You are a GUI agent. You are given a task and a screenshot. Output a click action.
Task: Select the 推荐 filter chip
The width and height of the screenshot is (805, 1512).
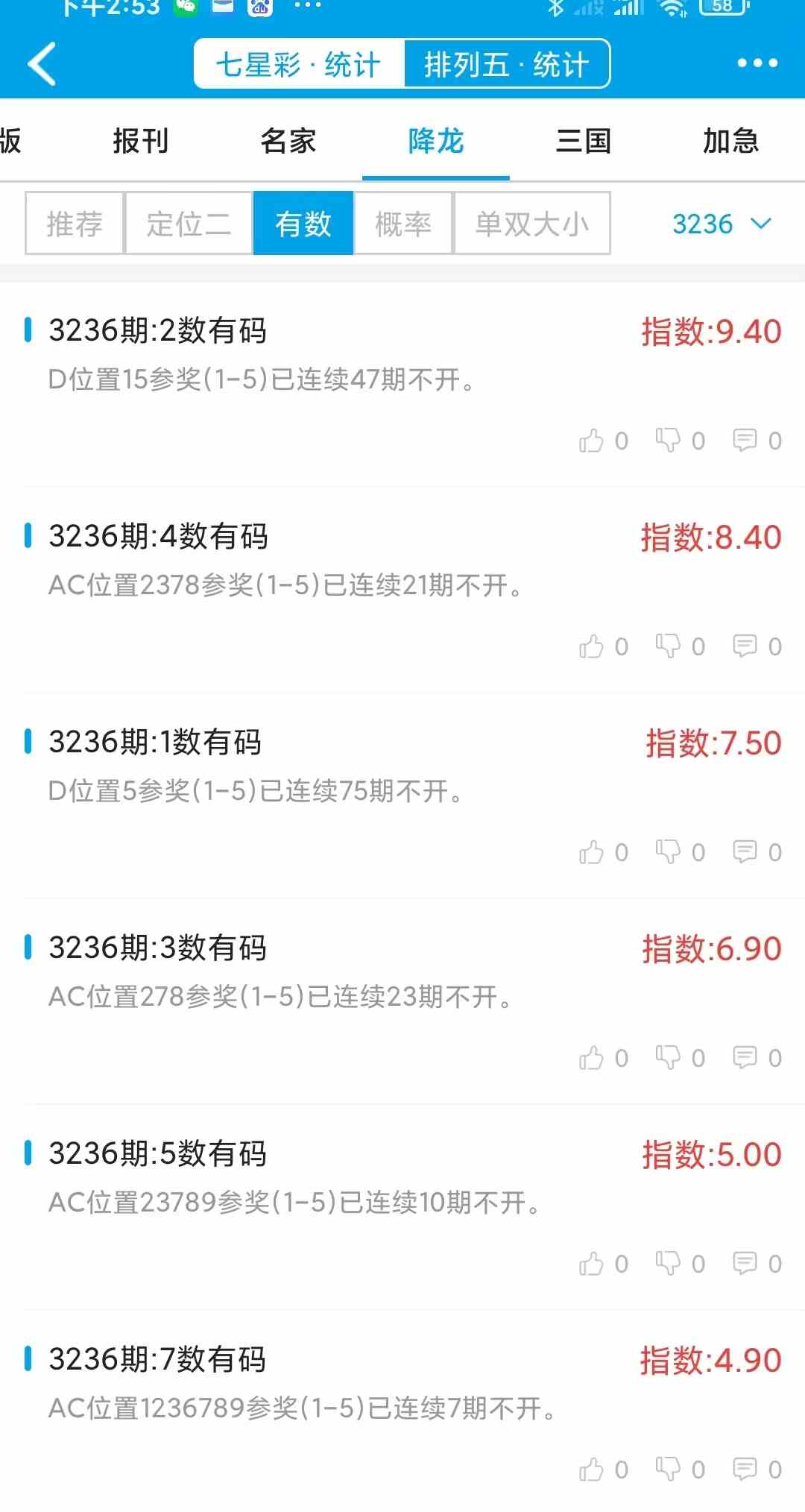75,224
